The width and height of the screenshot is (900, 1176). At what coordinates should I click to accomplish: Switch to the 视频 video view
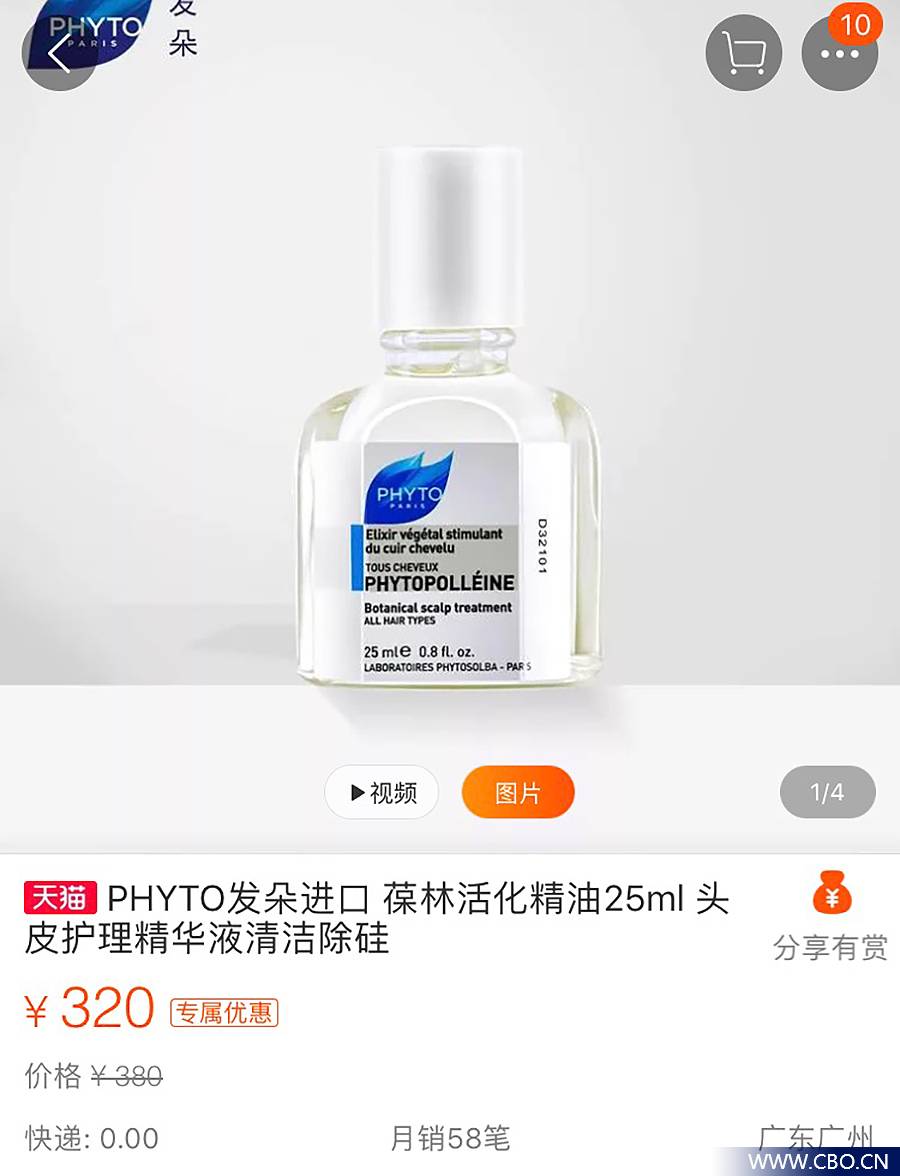coord(382,793)
